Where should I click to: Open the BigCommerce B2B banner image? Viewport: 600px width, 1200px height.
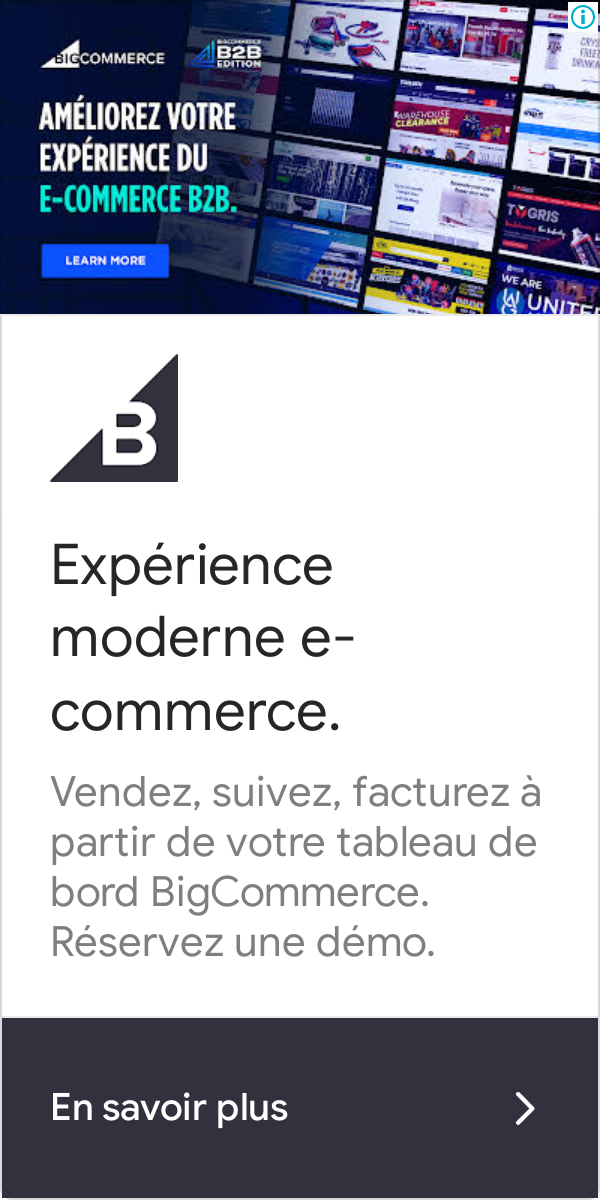tap(299, 157)
